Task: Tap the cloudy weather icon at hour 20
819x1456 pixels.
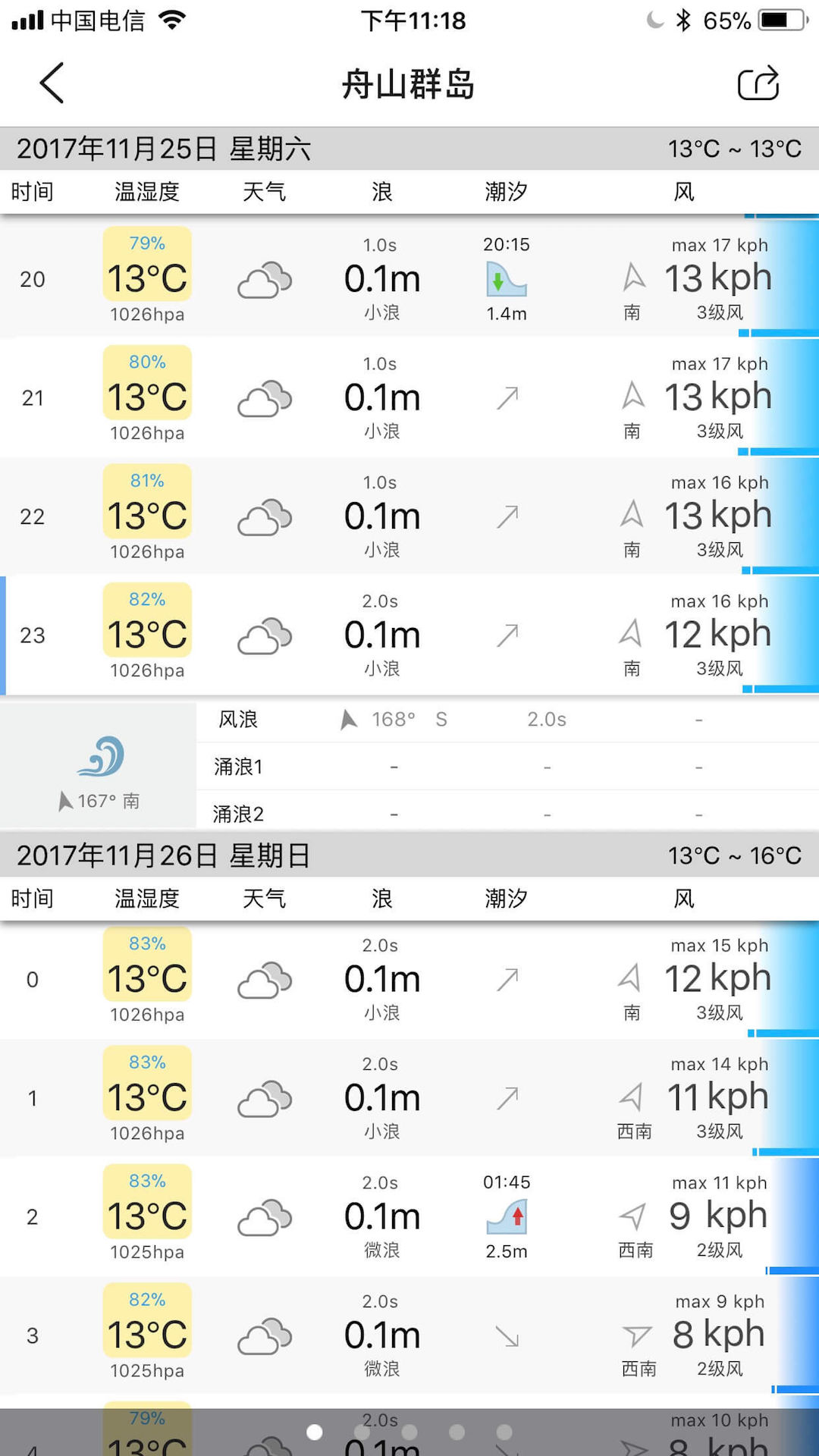Action: [x=264, y=279]
